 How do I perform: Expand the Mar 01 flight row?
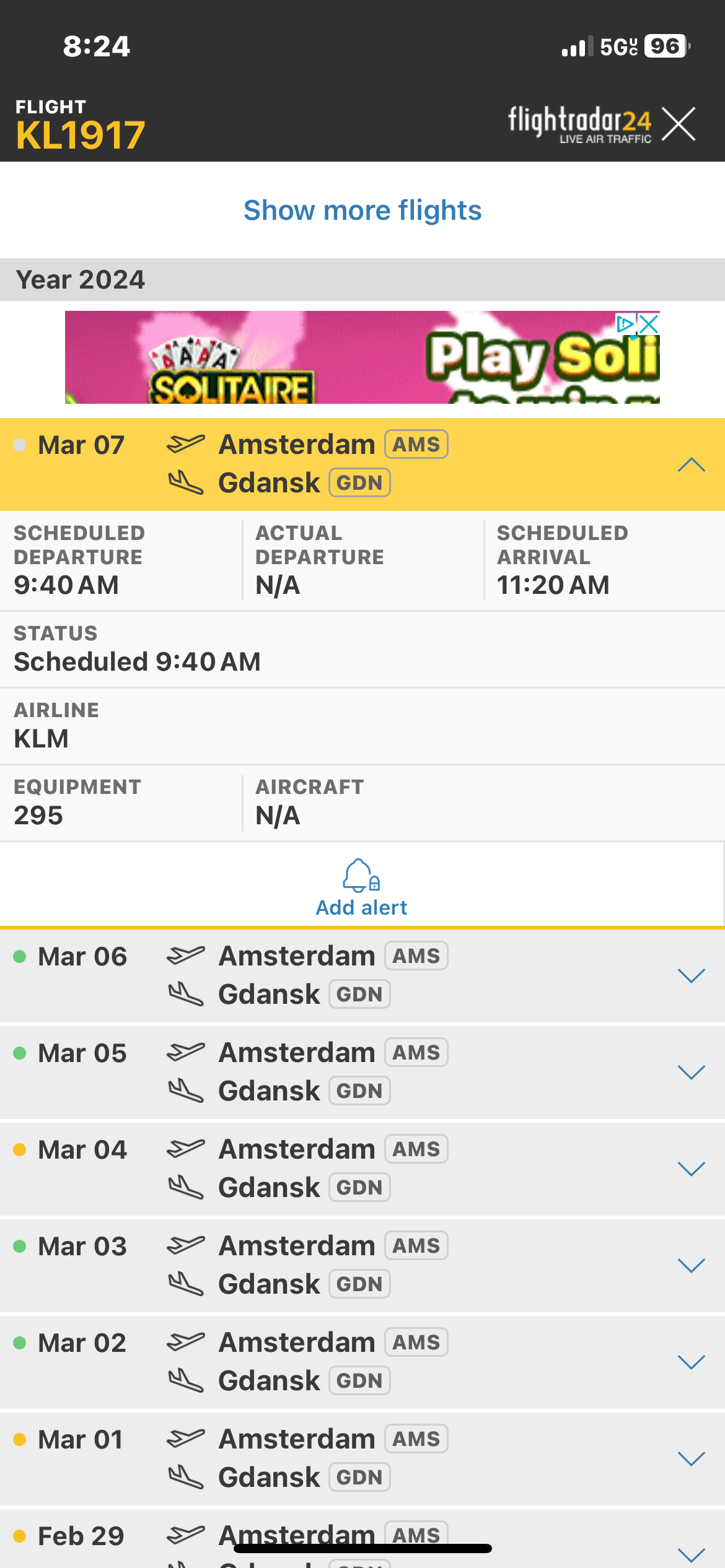tap(362, 1458)
